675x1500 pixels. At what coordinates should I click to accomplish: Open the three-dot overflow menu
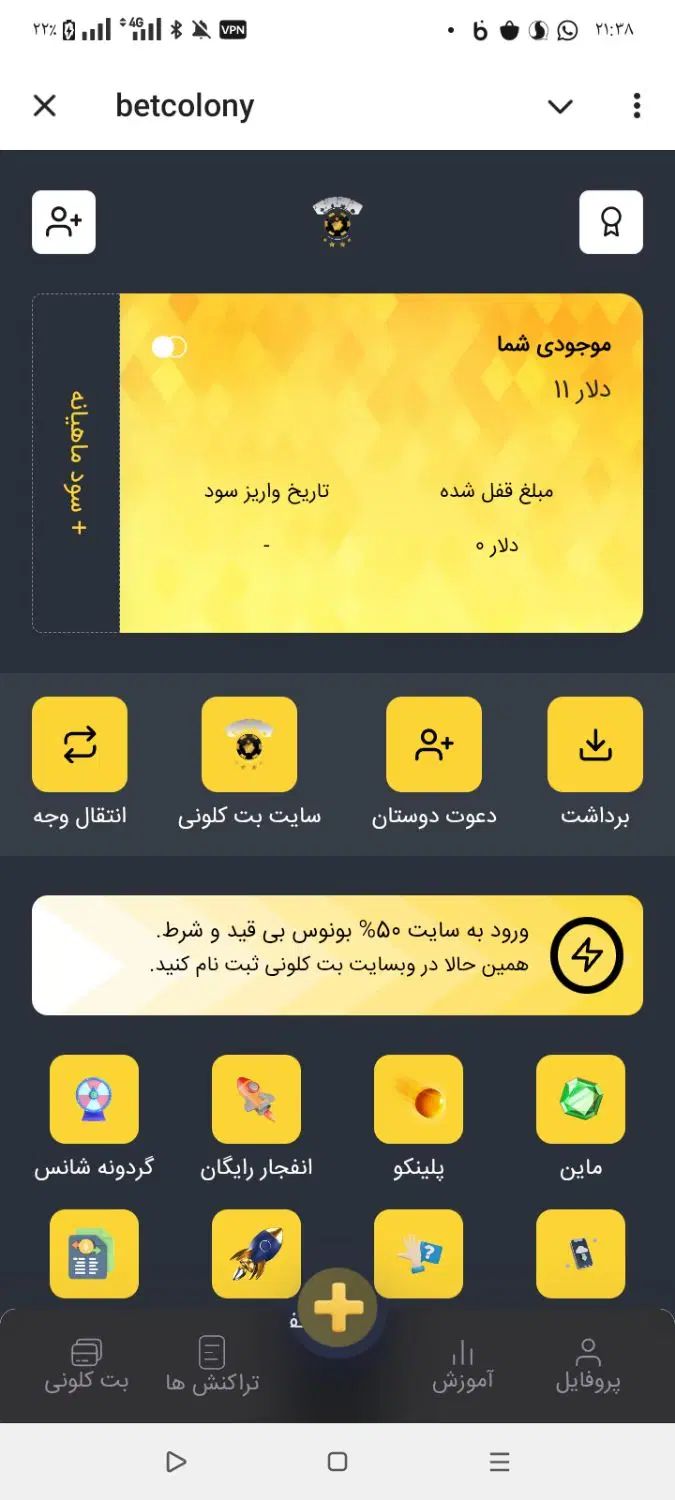click(637, 106)
